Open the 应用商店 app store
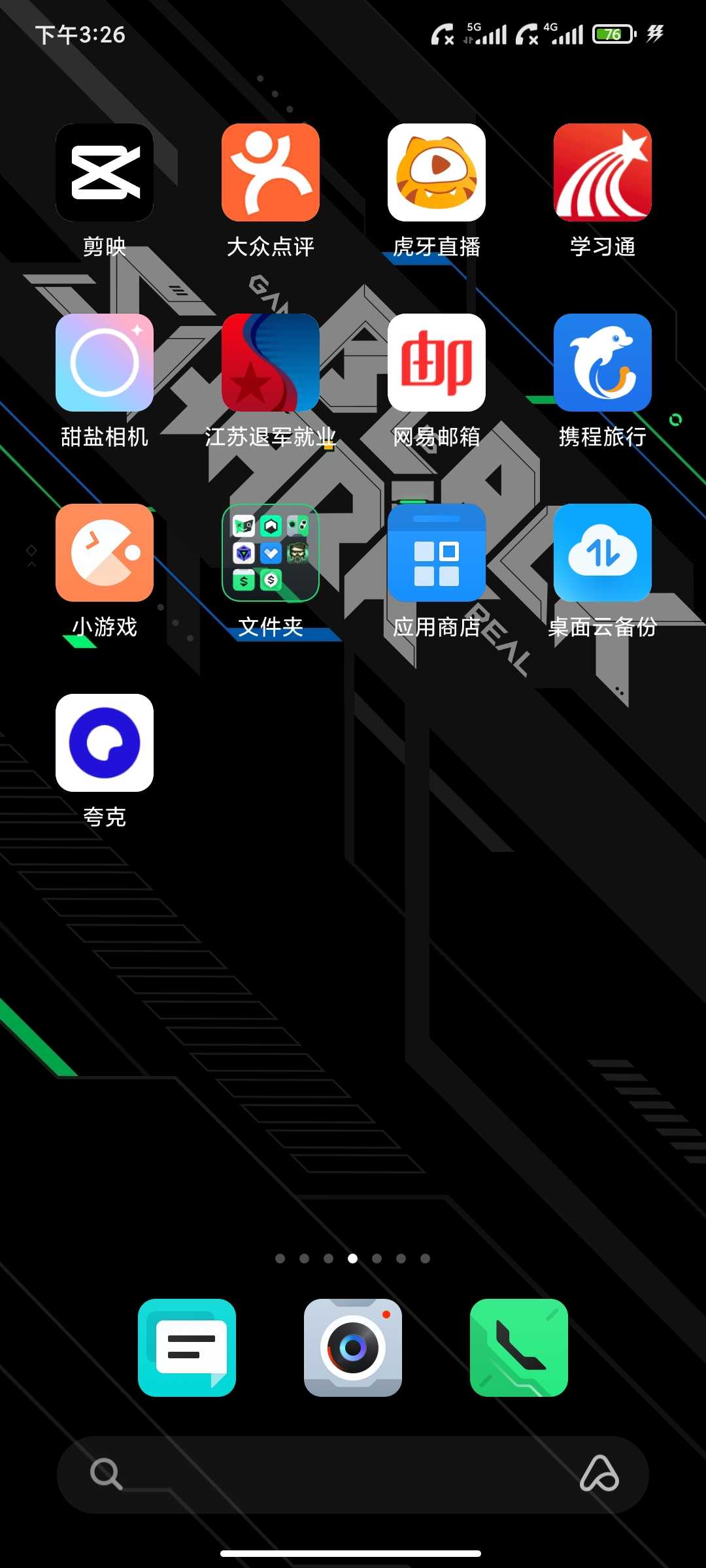Viewport: 706px width, 1568px height. (x=437, y=553)
